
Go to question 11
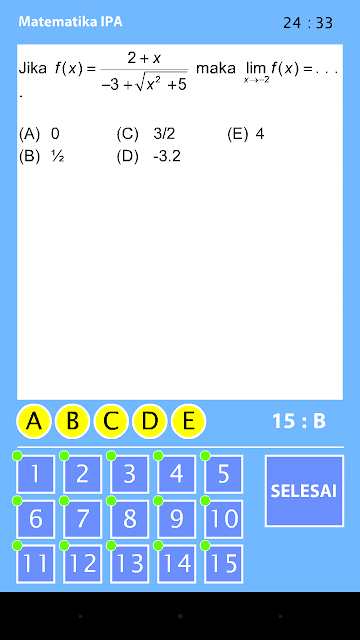(36, 564)
